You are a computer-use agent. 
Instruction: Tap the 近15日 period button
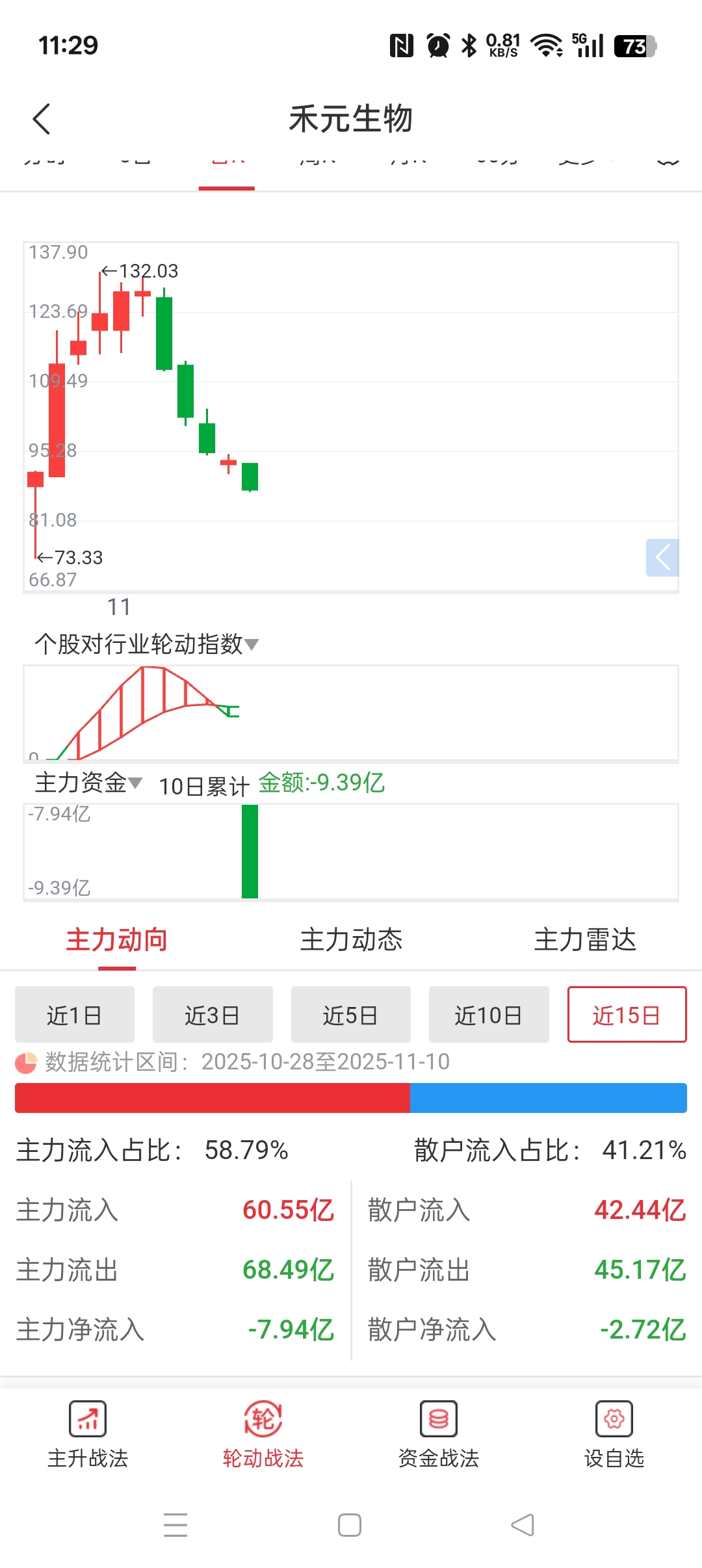click(x=627, y=1015)
